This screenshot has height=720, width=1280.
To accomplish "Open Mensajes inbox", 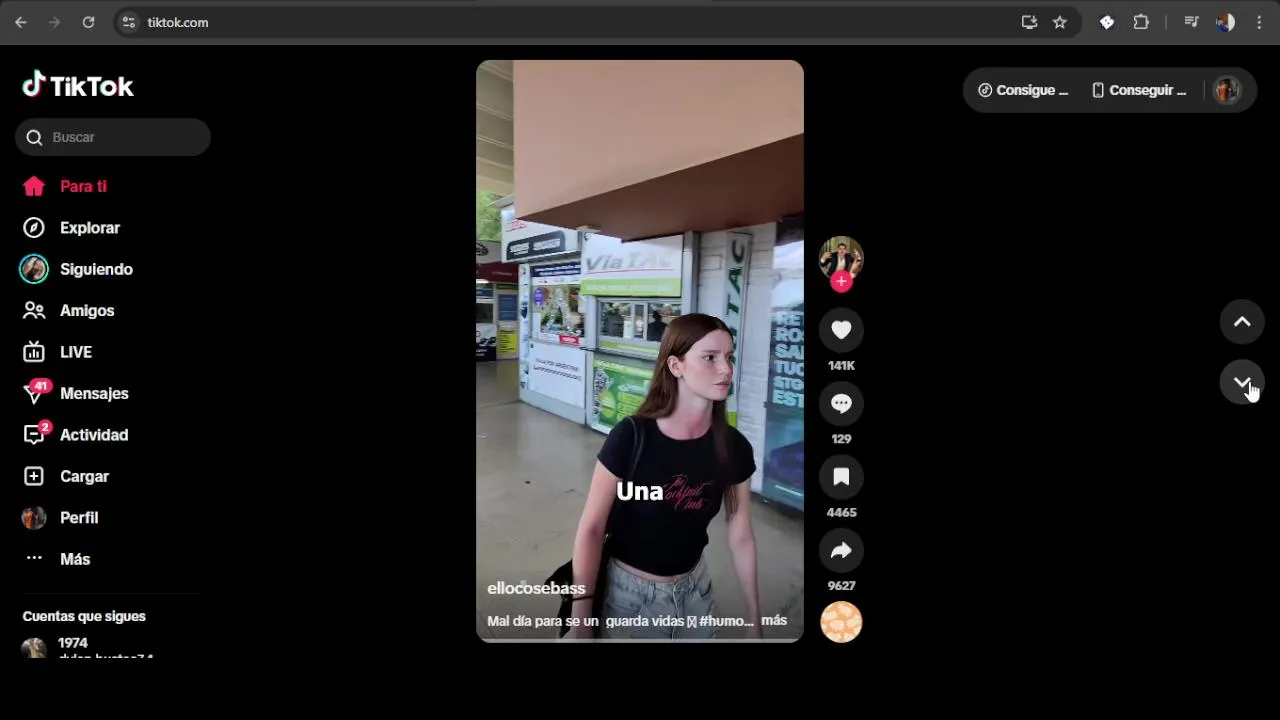I will [x=93, y=394].
